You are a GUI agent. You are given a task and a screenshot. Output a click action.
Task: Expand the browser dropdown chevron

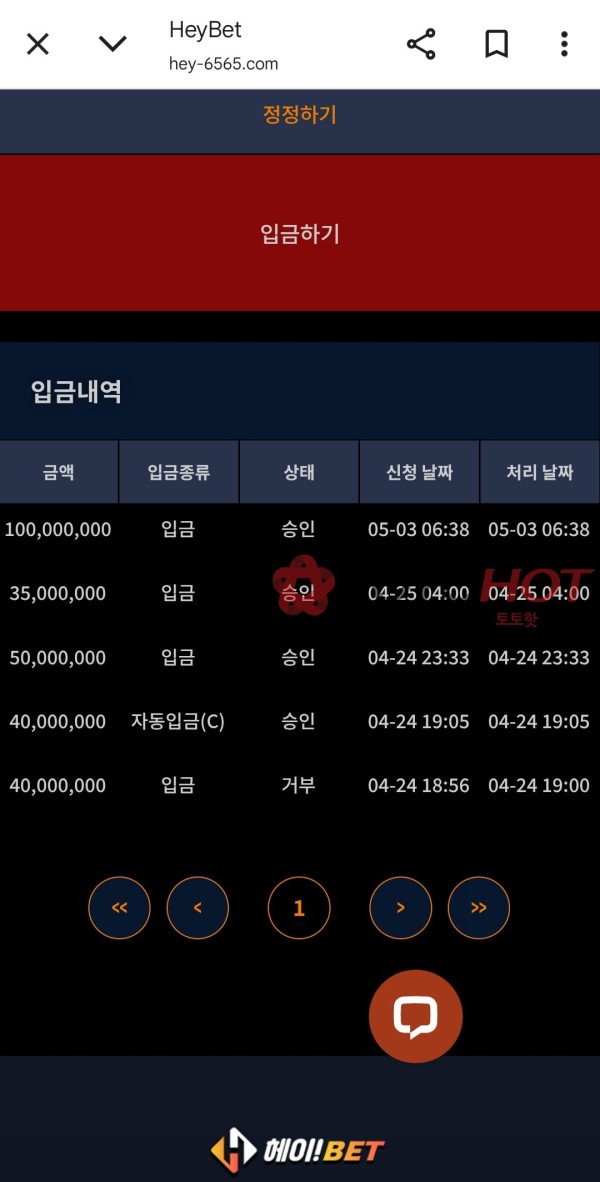pyautogui.click(x=113, y=44)
